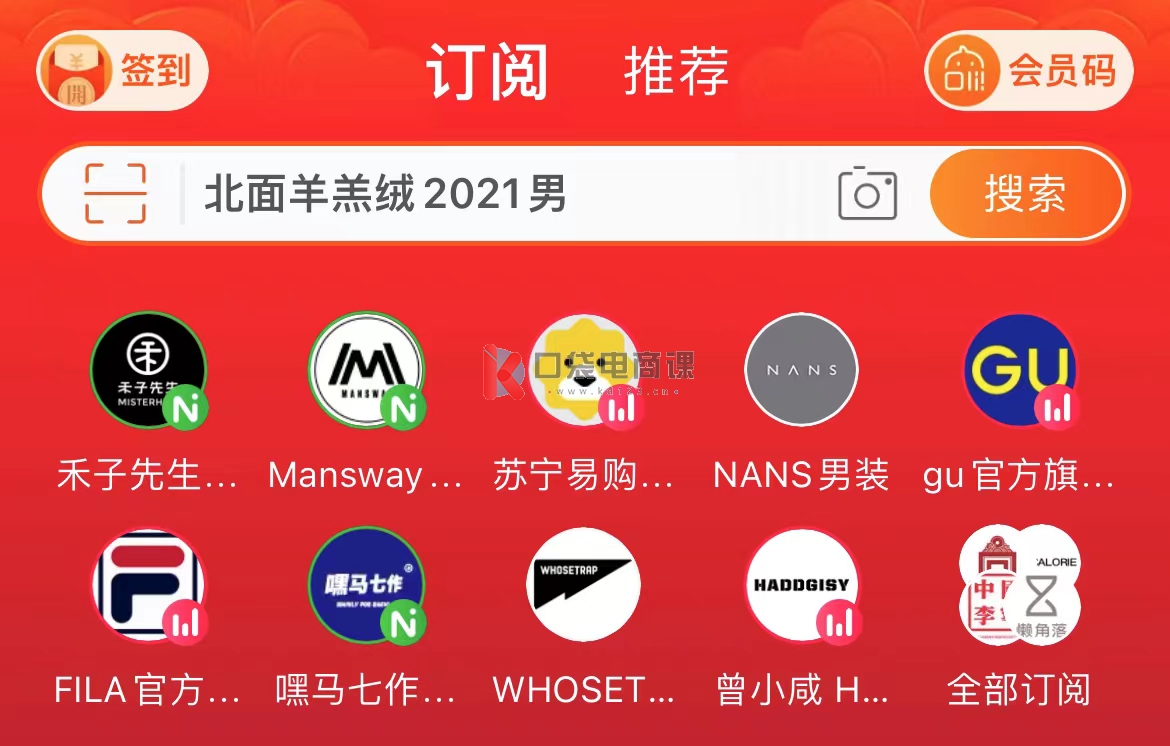Open the 禾子先生 store

(x=148, y=371)
